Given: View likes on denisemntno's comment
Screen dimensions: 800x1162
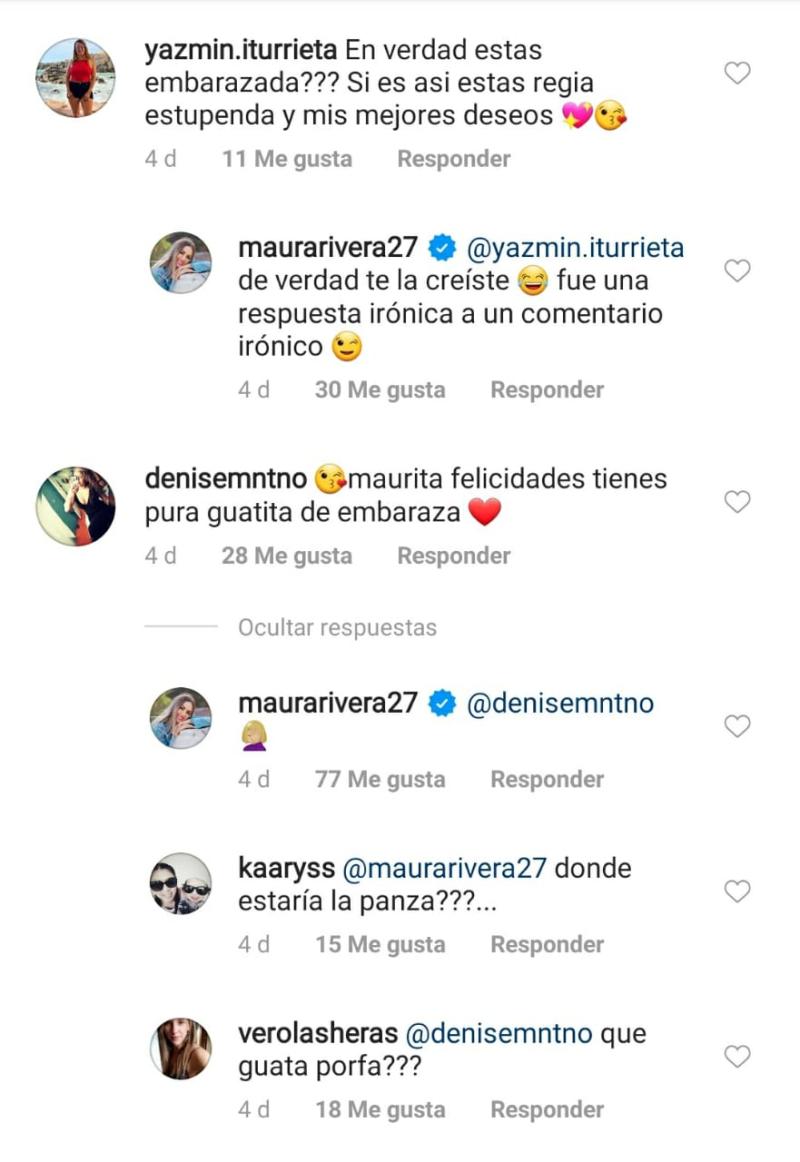Looking at the screenshot, I should 286,556.
